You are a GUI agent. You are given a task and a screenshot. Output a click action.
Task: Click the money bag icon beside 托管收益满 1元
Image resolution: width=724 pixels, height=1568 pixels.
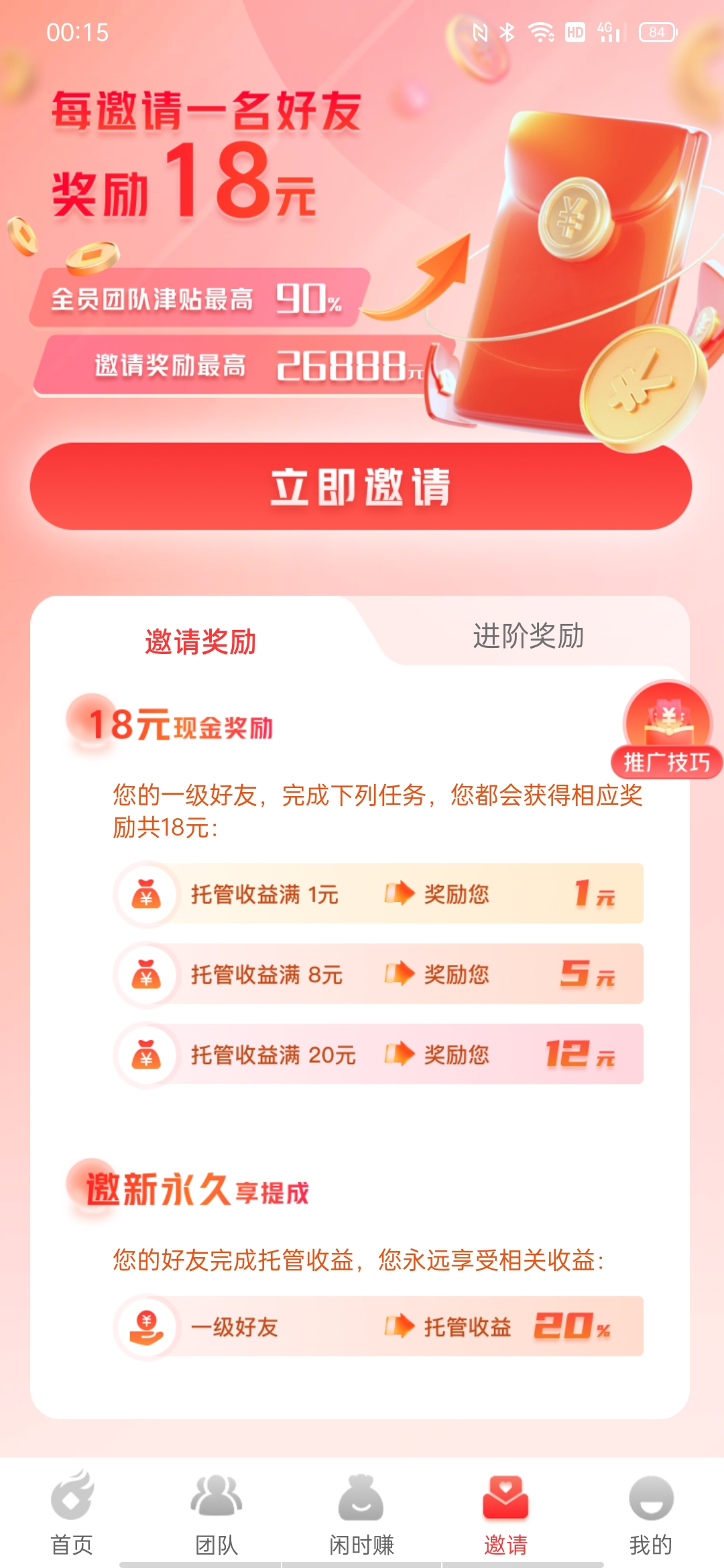tap(147, 895)
